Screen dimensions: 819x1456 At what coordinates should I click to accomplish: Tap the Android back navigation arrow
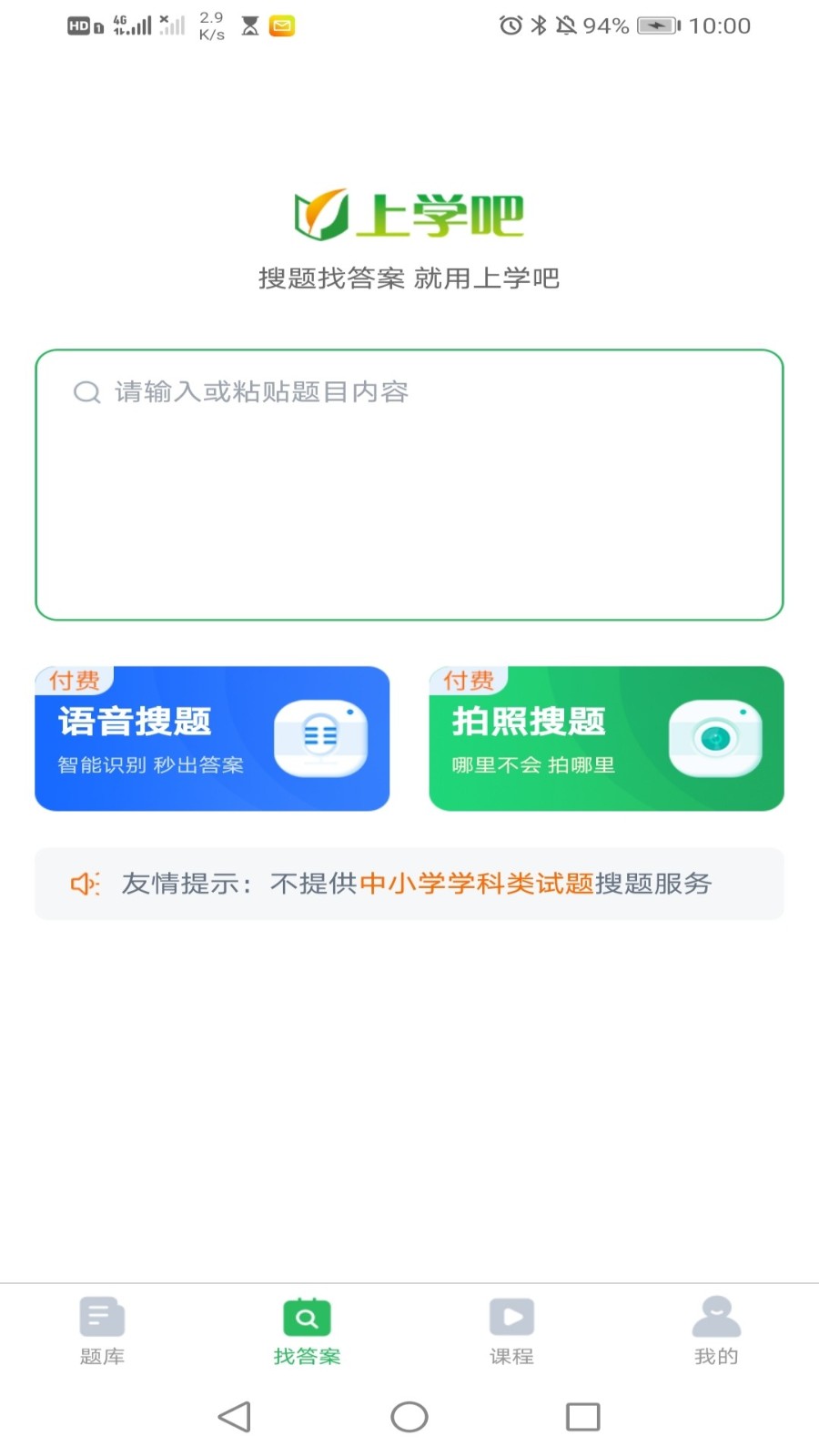pos(233,1416)
